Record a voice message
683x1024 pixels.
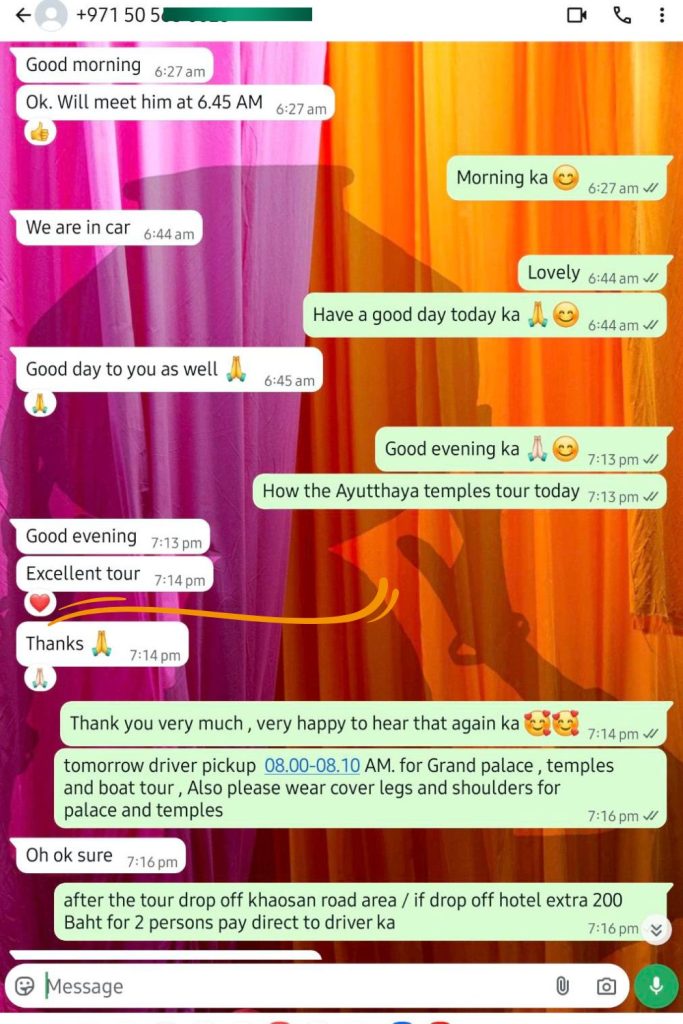(x=656, y=986)
